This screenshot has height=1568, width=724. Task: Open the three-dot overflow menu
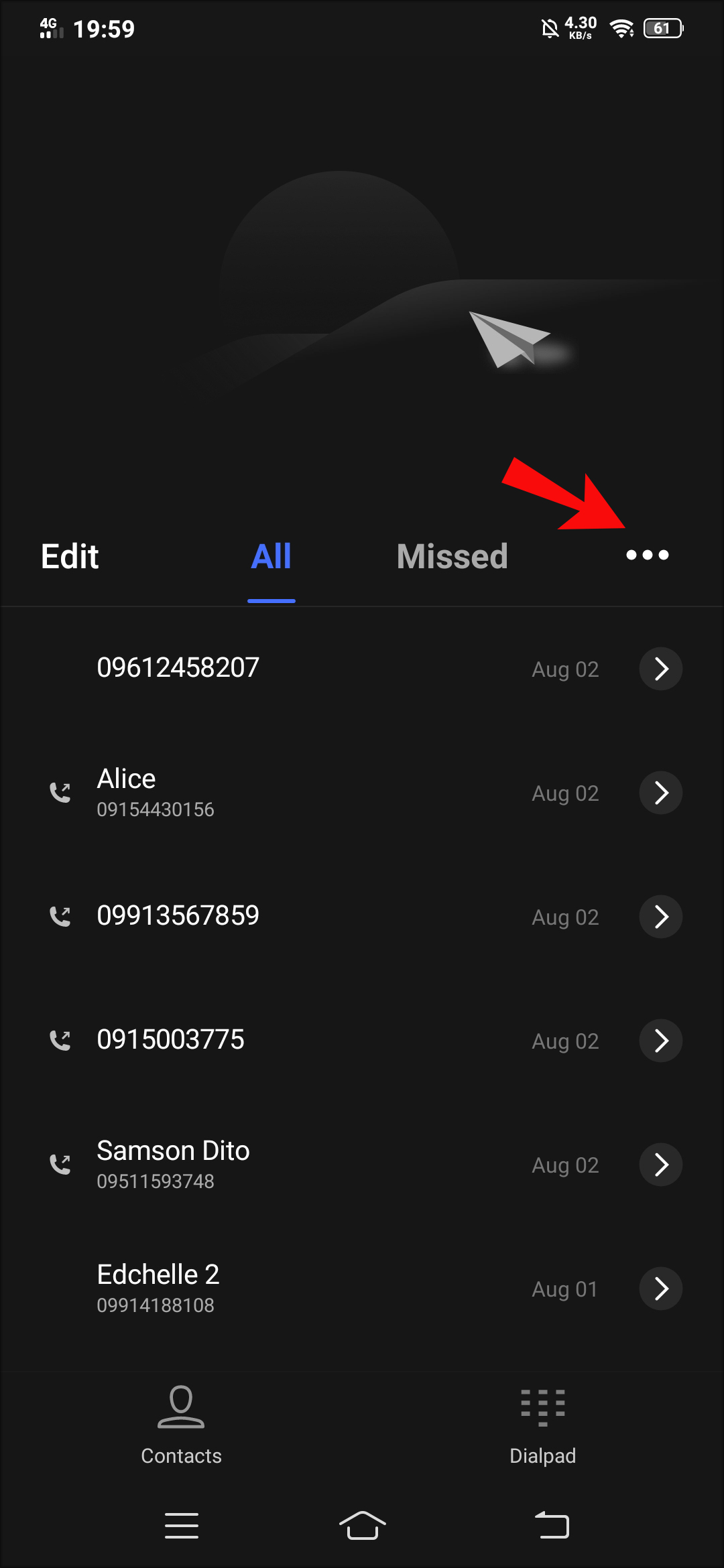(647, 555)
